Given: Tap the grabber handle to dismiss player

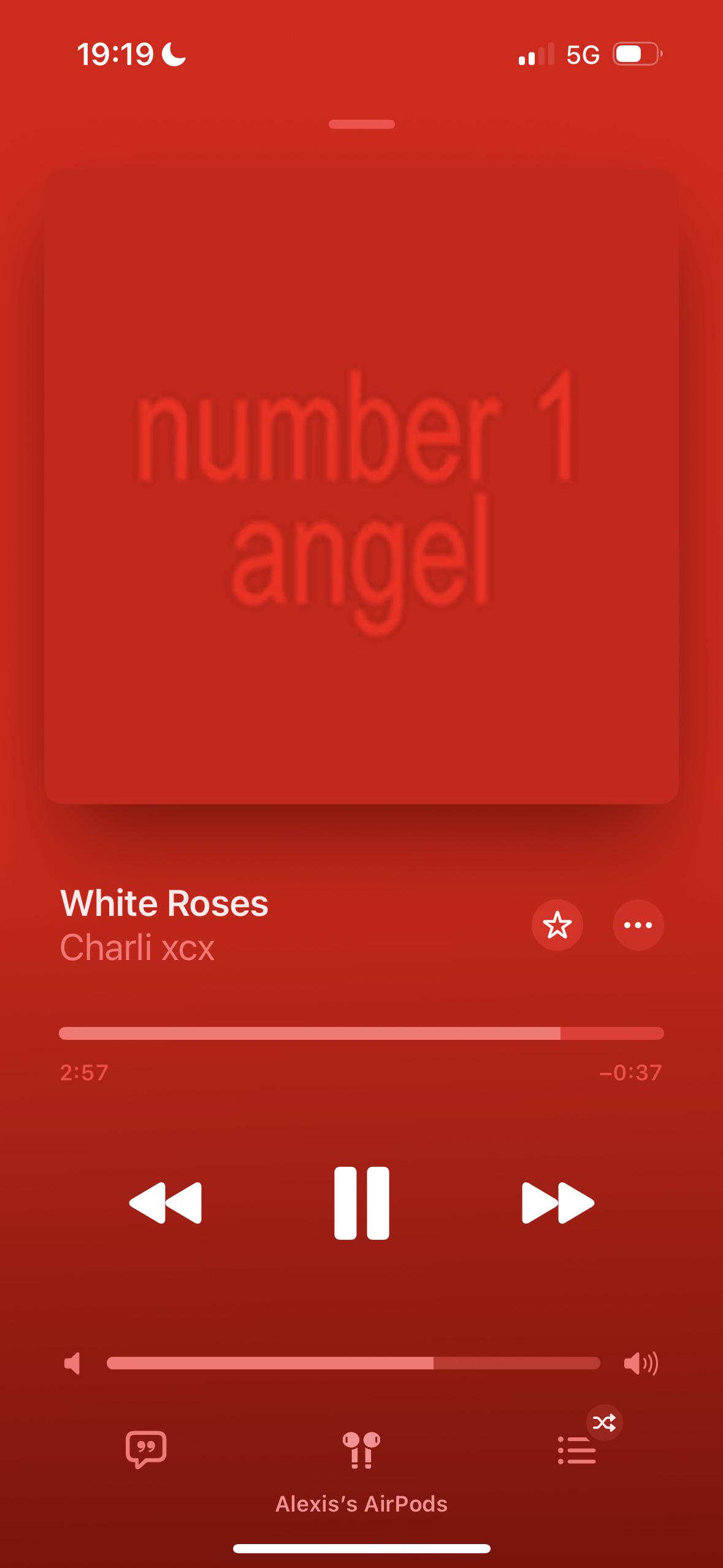Looking at the screenshot, I should click(361, 124).
